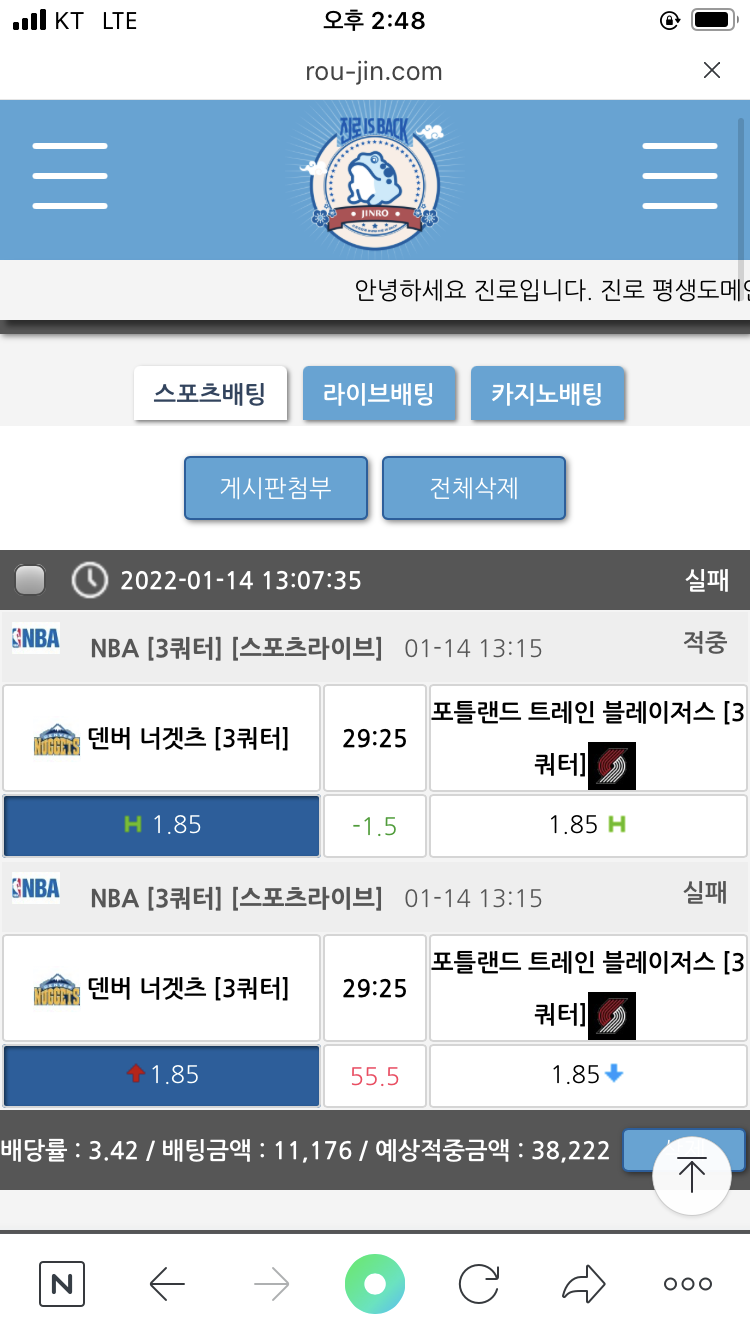Open the left hamburger menu

[69, 176]
